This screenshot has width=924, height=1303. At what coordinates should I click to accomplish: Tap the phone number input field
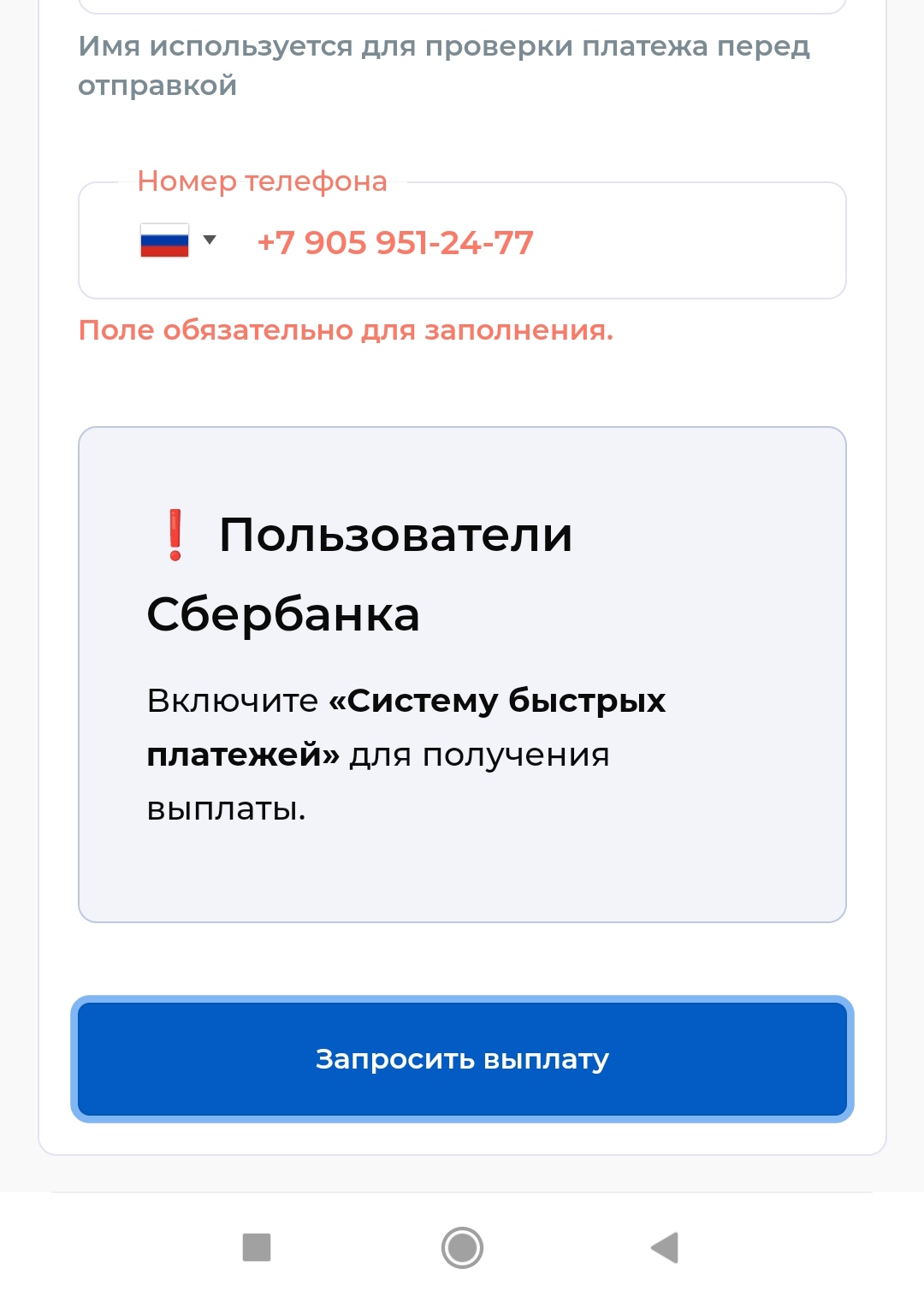click(530, 243)
